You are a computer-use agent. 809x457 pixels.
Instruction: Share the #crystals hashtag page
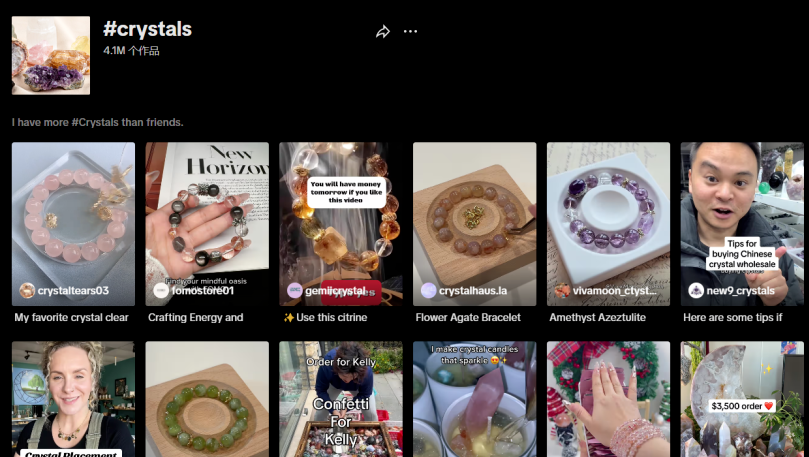[382, 32]
